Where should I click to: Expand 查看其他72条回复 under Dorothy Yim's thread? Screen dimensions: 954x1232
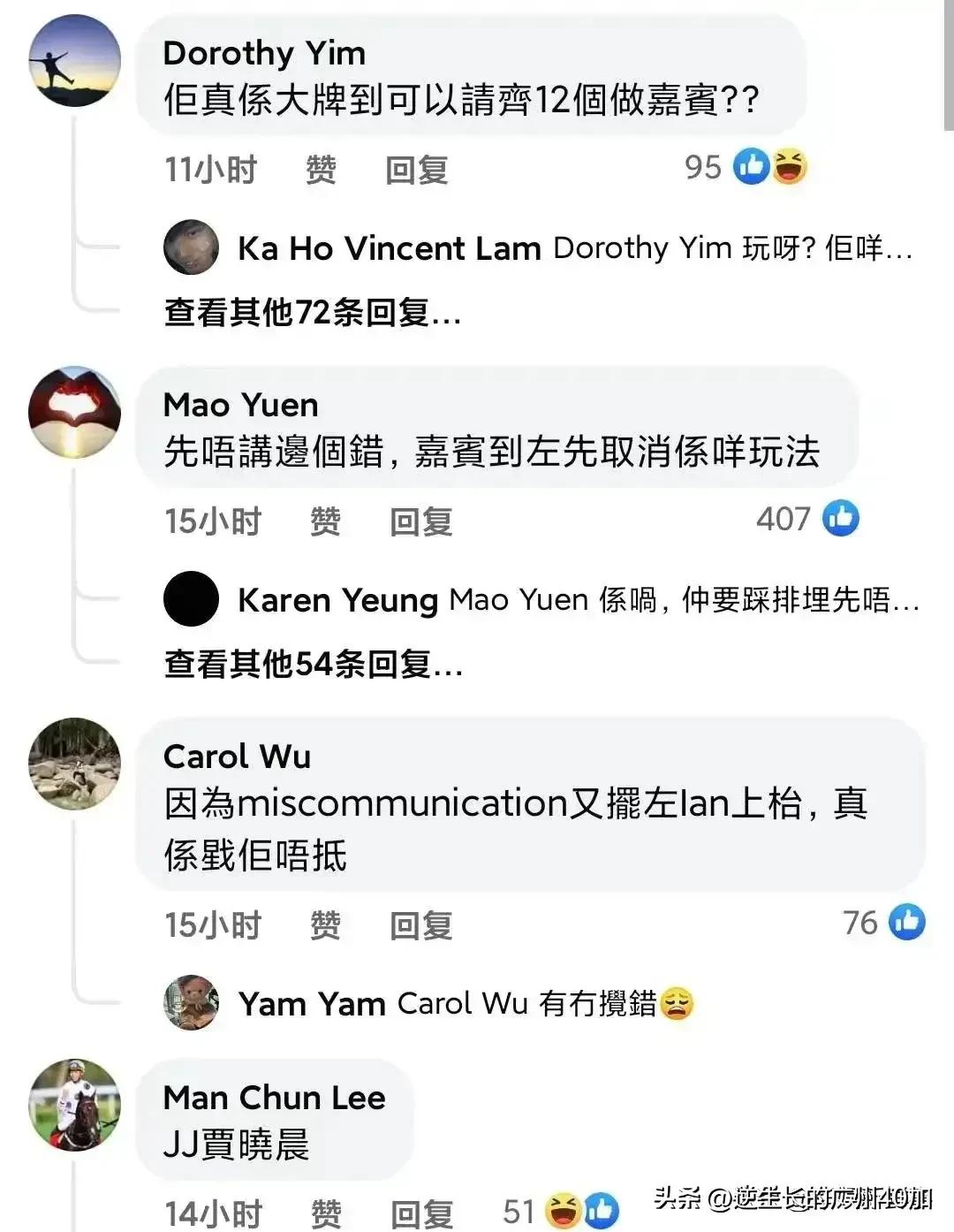click(x=311, y=315)
